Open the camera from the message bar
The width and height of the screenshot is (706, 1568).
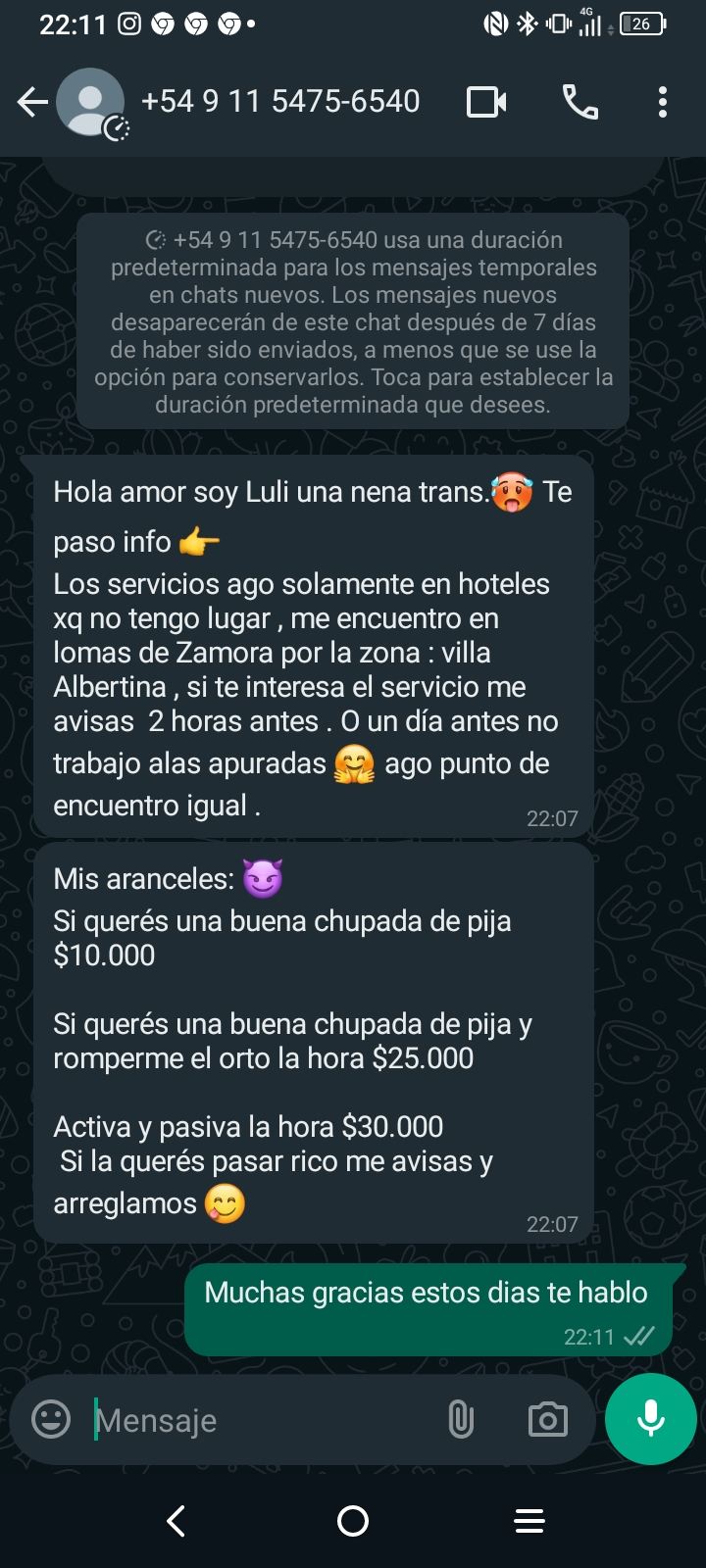[x=547, y=1419]
